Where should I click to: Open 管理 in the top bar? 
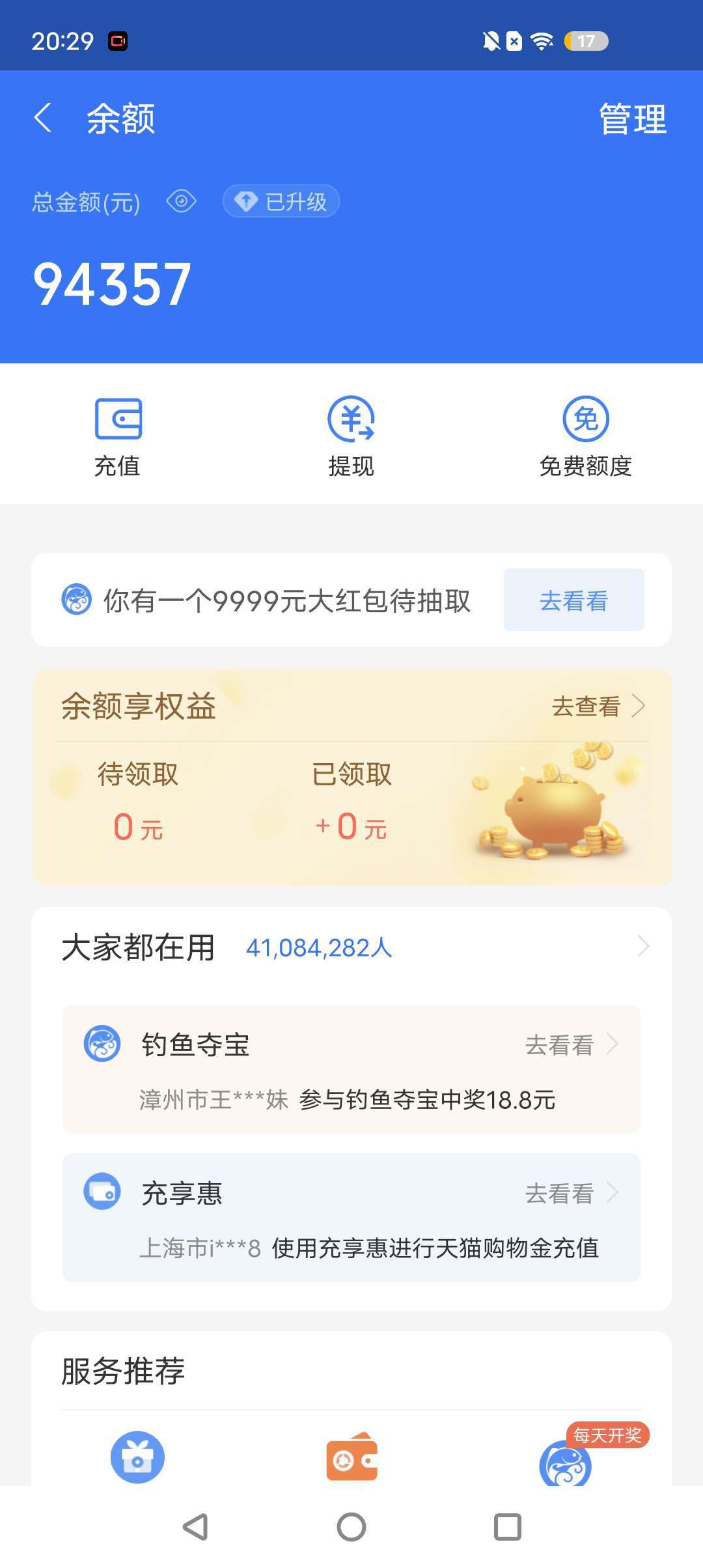coord(632,119)
